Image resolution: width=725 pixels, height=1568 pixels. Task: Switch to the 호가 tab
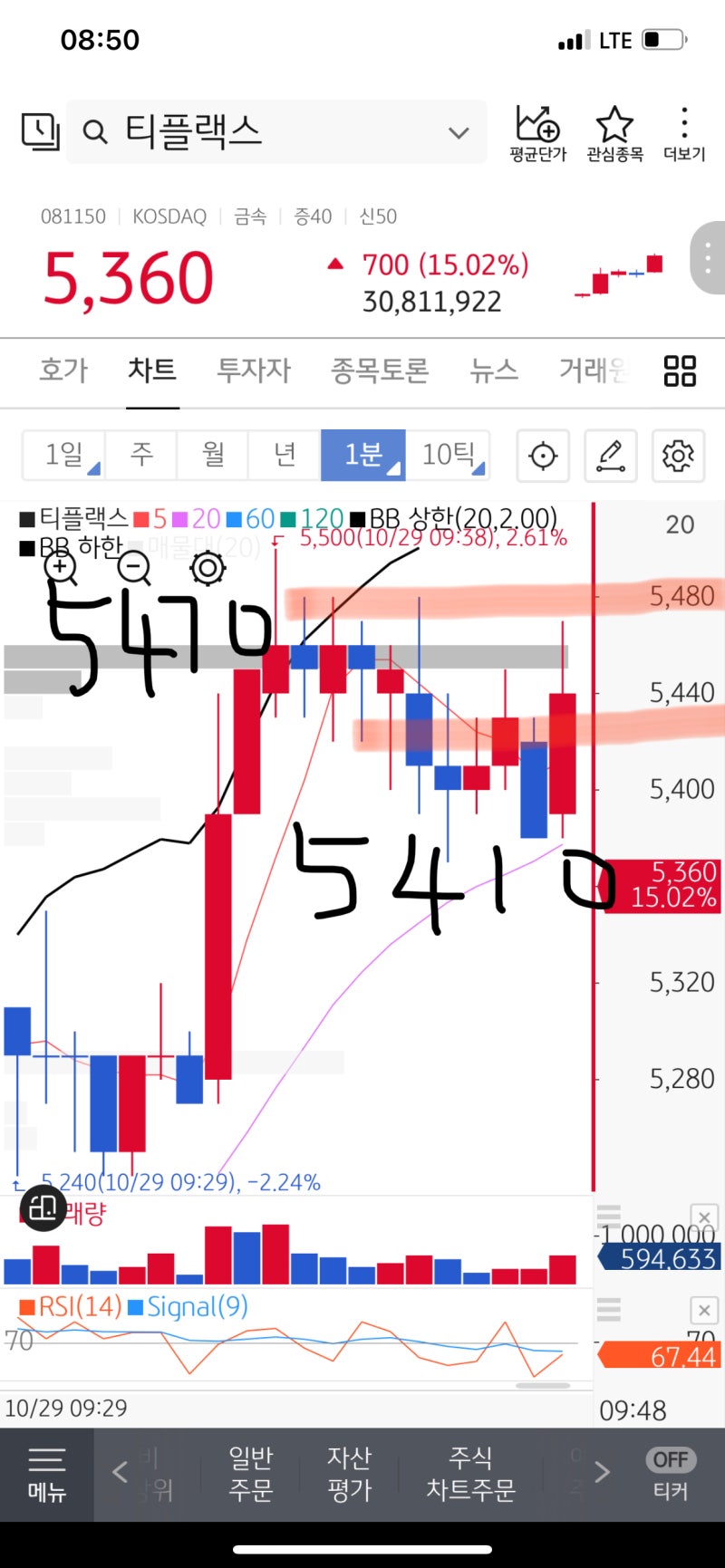pos(63,370)
